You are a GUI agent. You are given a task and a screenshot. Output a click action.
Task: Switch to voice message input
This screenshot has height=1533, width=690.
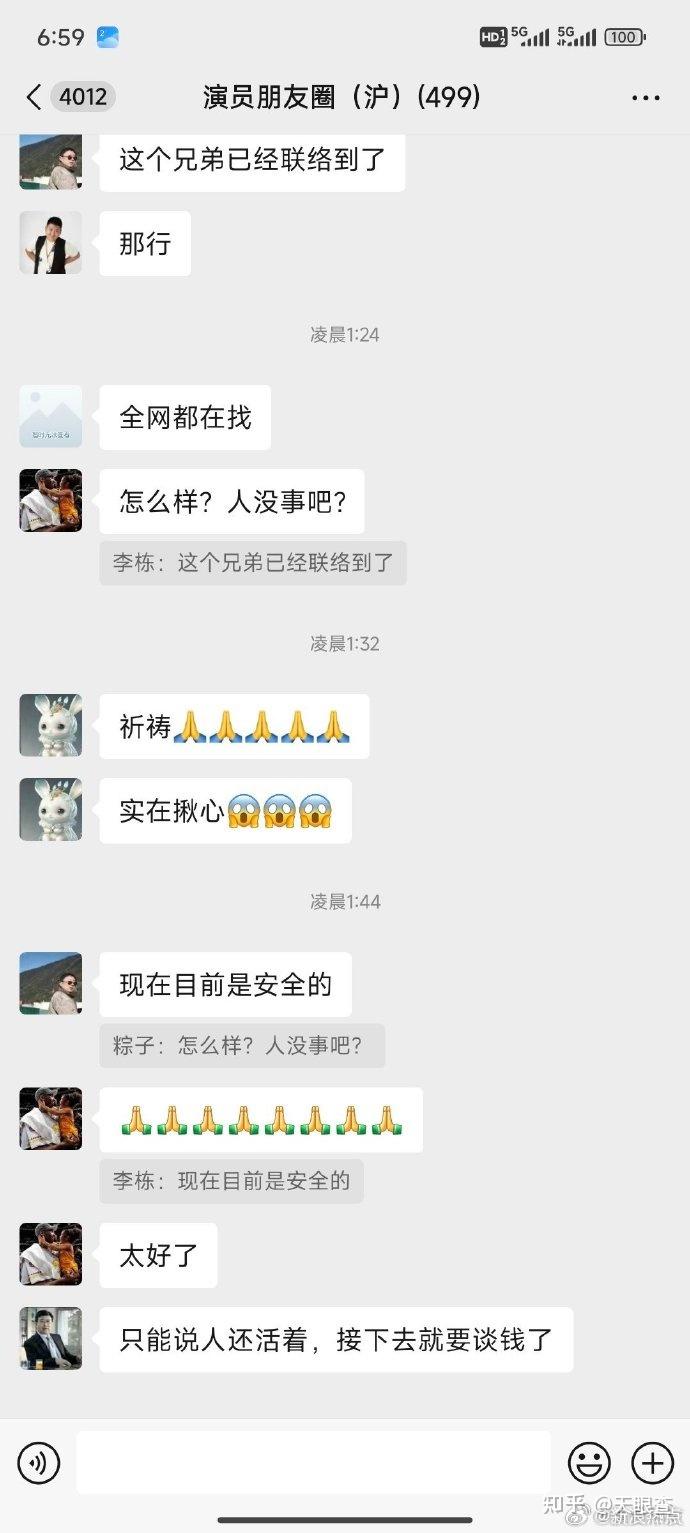pos(39,1464)
